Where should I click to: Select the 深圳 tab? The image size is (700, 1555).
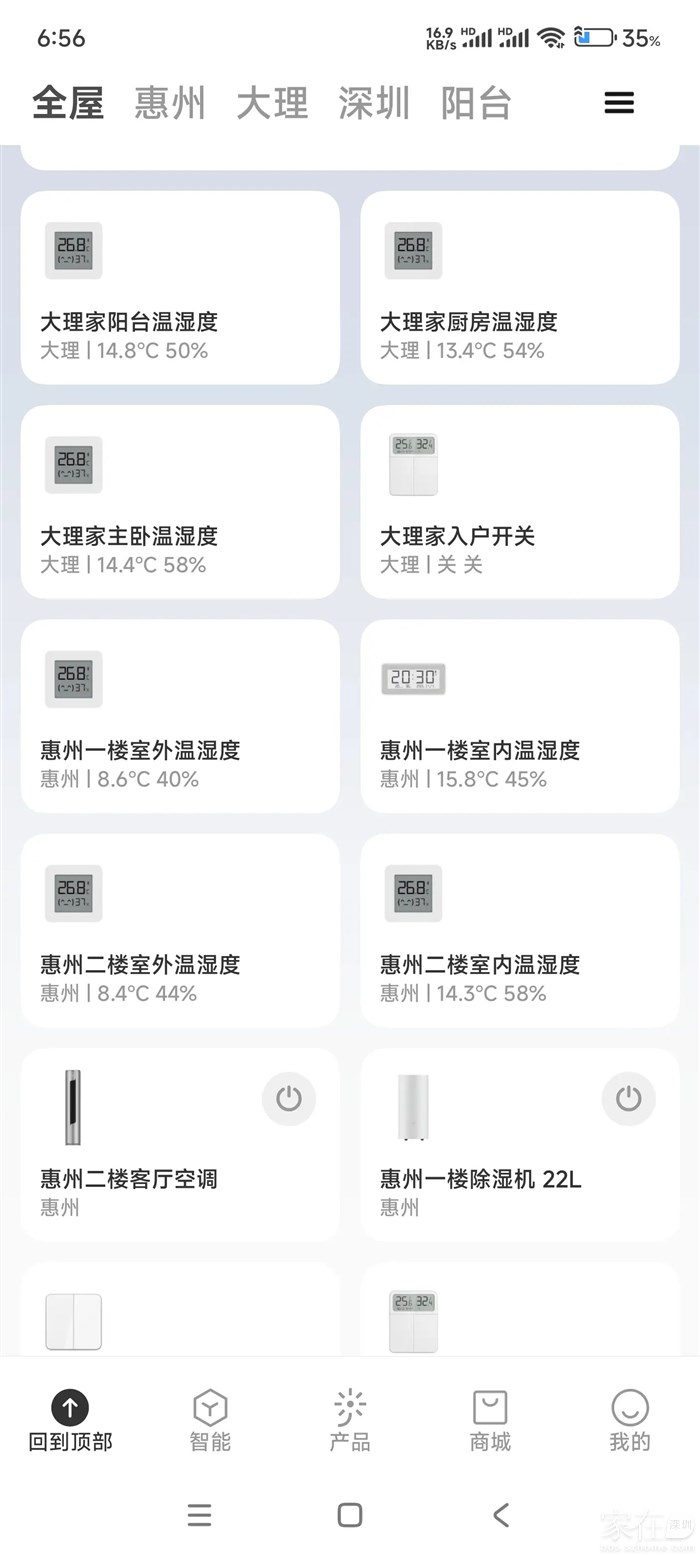click(x=374, y=103)
